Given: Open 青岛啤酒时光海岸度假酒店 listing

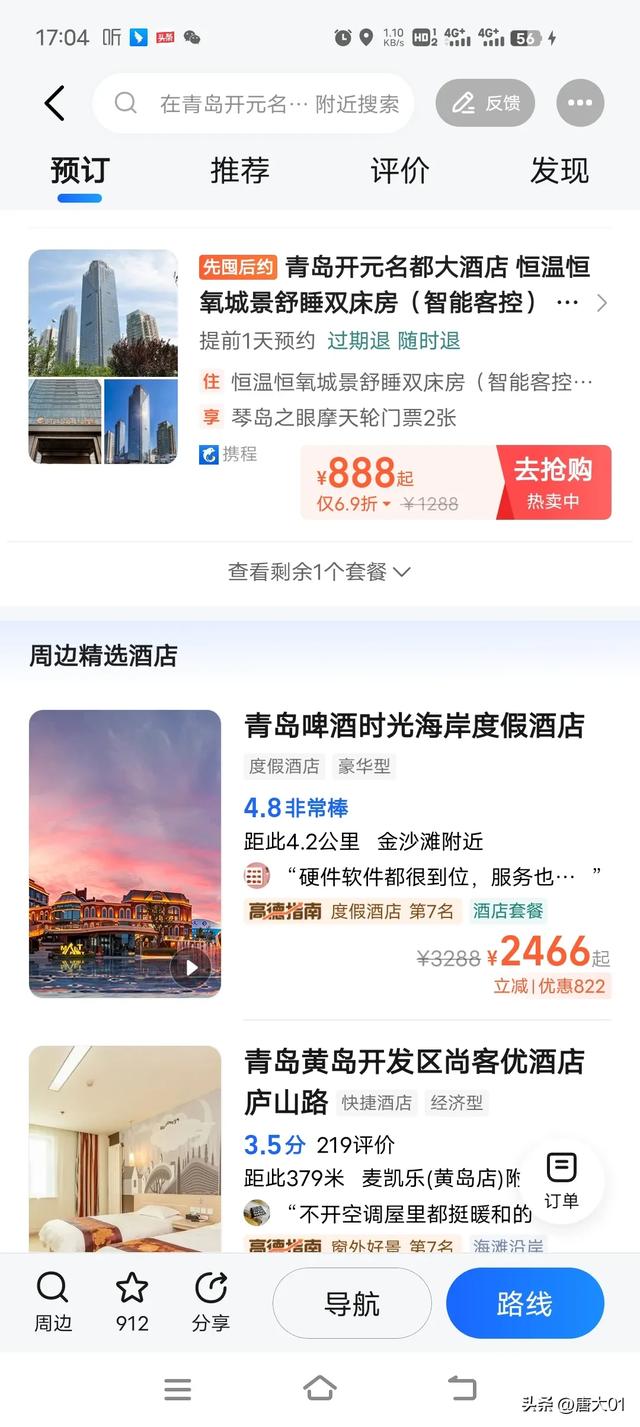Looking at the screenshot, I should (414, 726).
